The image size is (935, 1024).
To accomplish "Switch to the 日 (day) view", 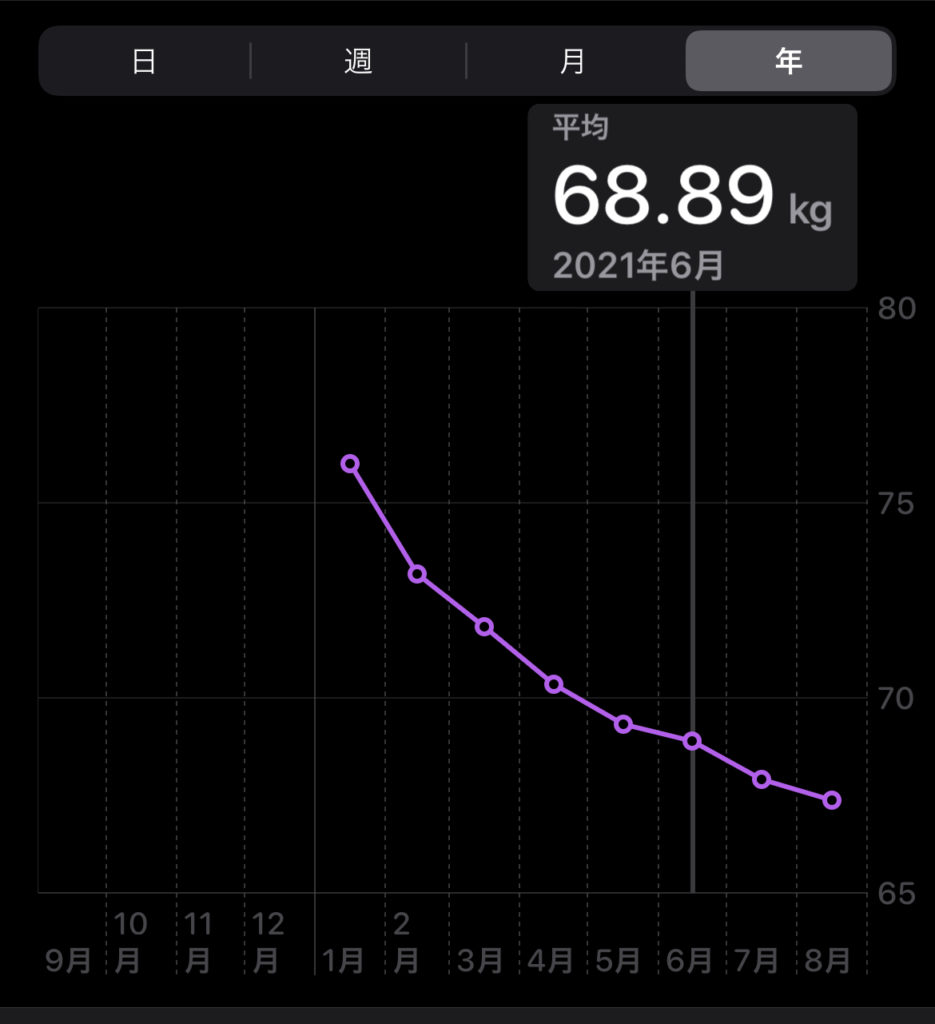I will pos(144,61).
